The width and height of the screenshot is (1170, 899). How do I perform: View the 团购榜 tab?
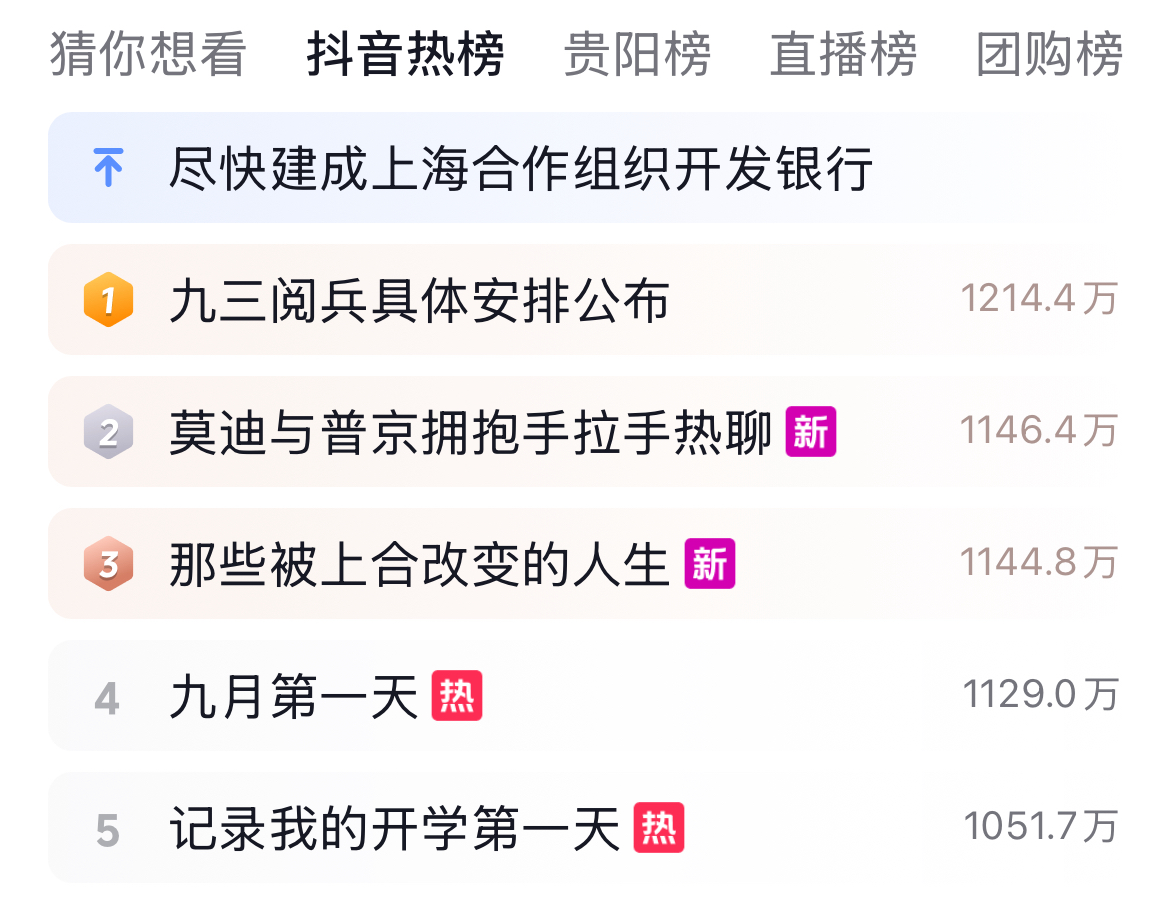(1049, 54)
